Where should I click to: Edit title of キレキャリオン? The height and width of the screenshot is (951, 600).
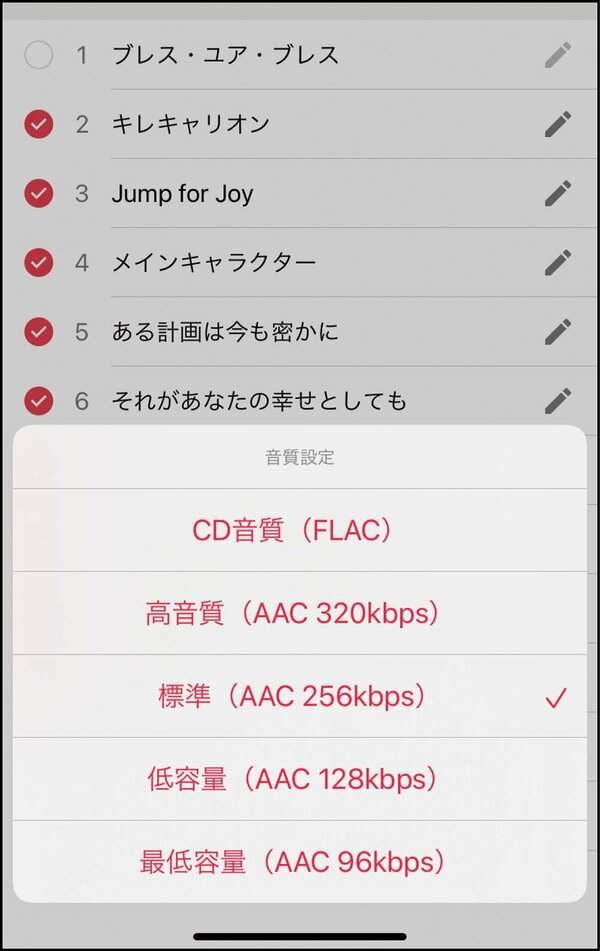pyautogui.click(x=558, y=124)
